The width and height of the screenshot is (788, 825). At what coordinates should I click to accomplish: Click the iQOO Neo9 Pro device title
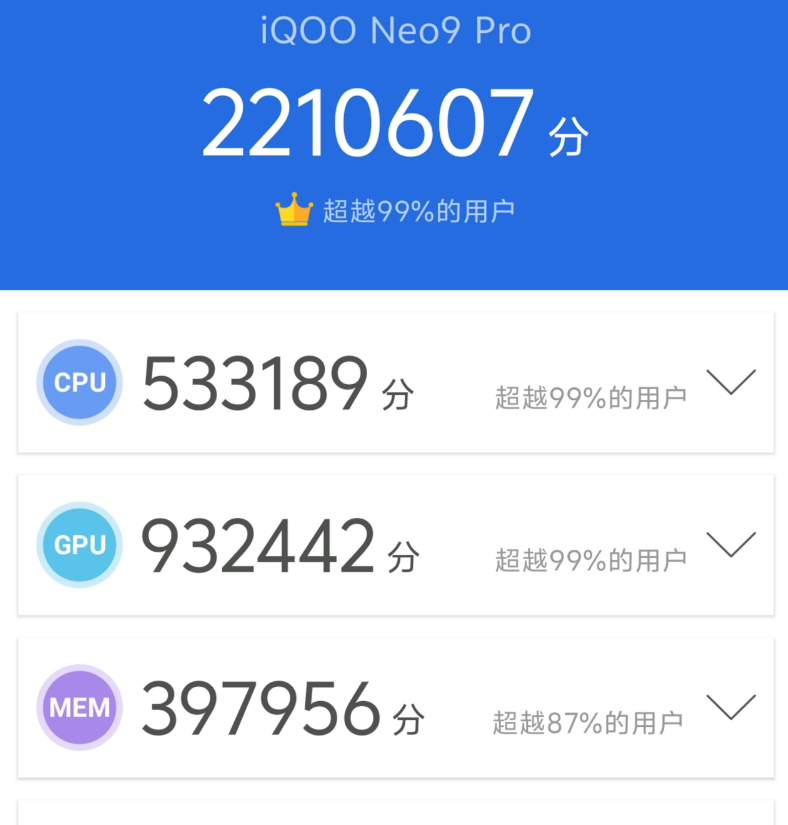pyautogui.click(x=394, y=31)
